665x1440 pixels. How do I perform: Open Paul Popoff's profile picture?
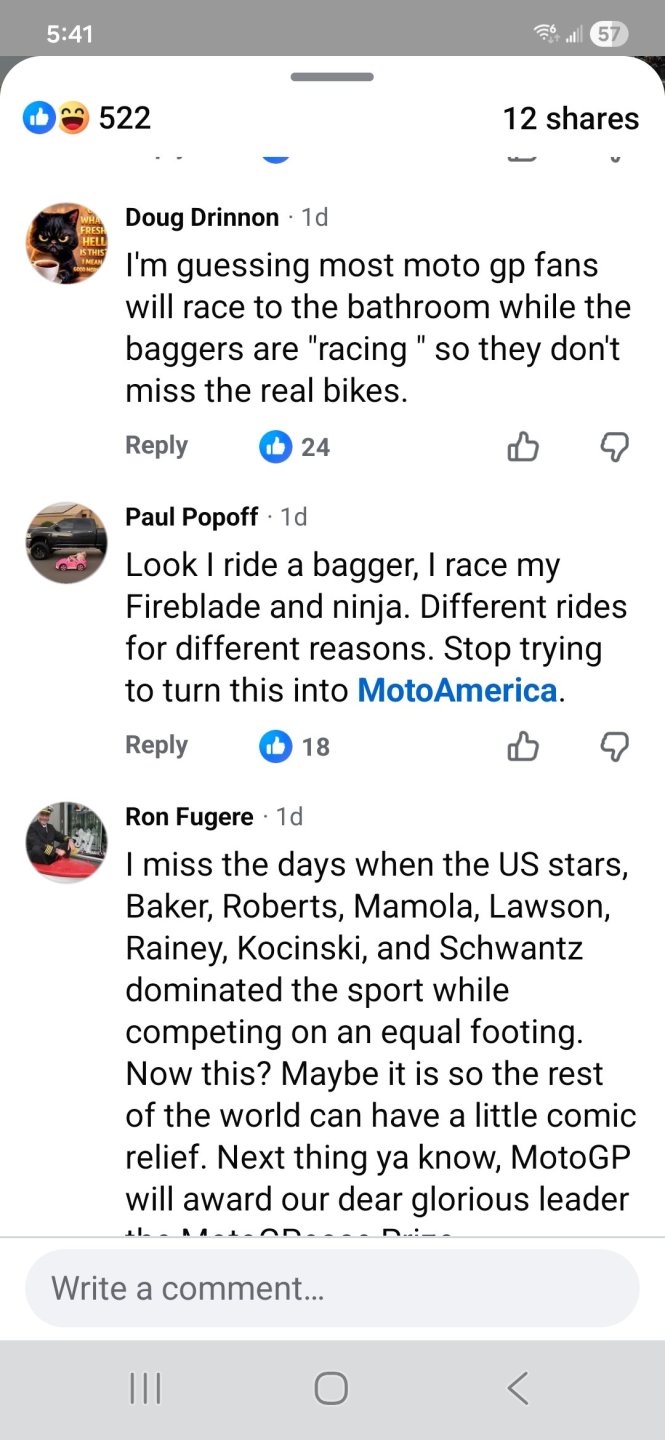(66, 543)
